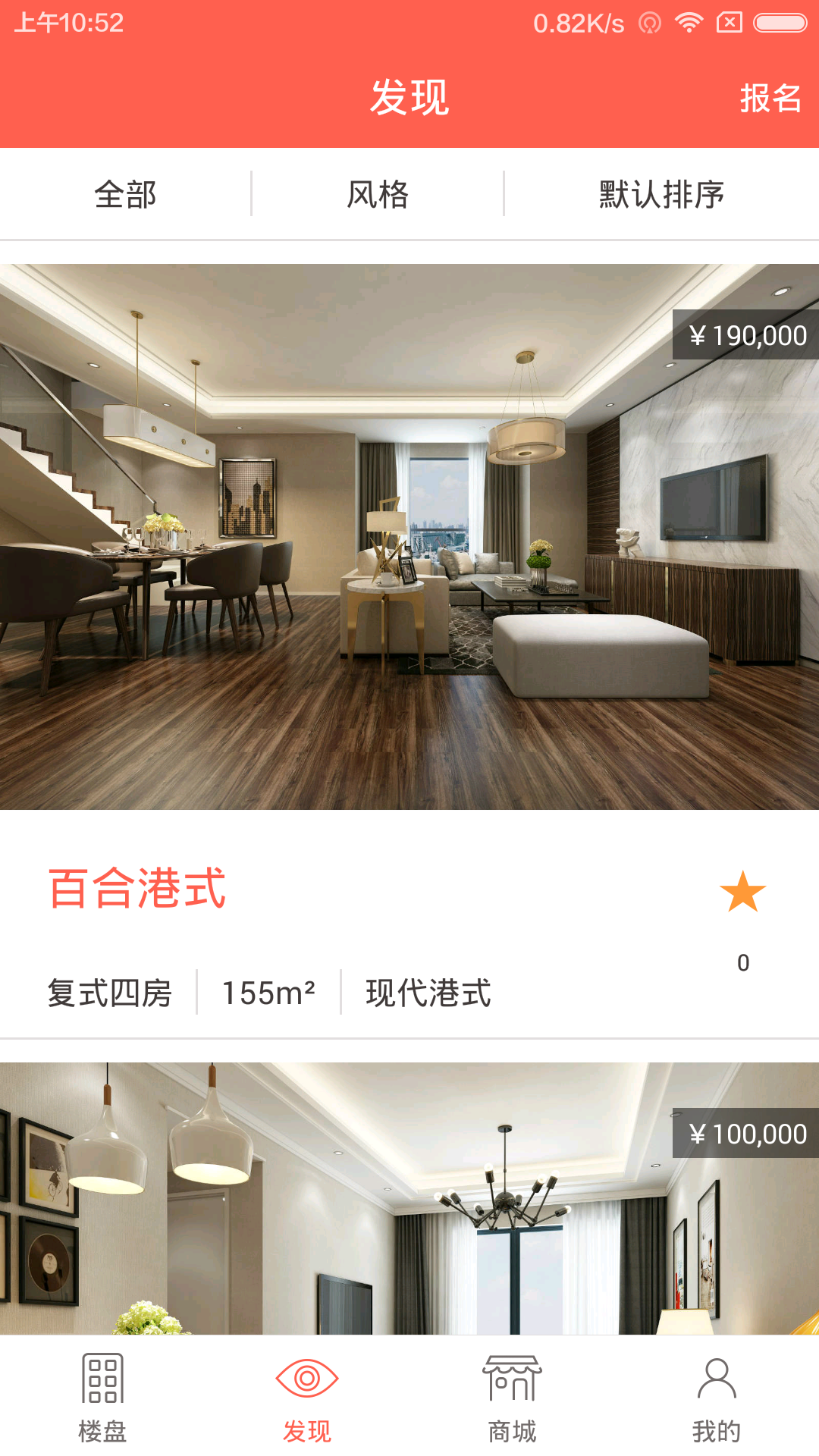Viewport: 819px width, 1456px height.
Task: Open the 默认排序 sort options
Action: point(661,194)
